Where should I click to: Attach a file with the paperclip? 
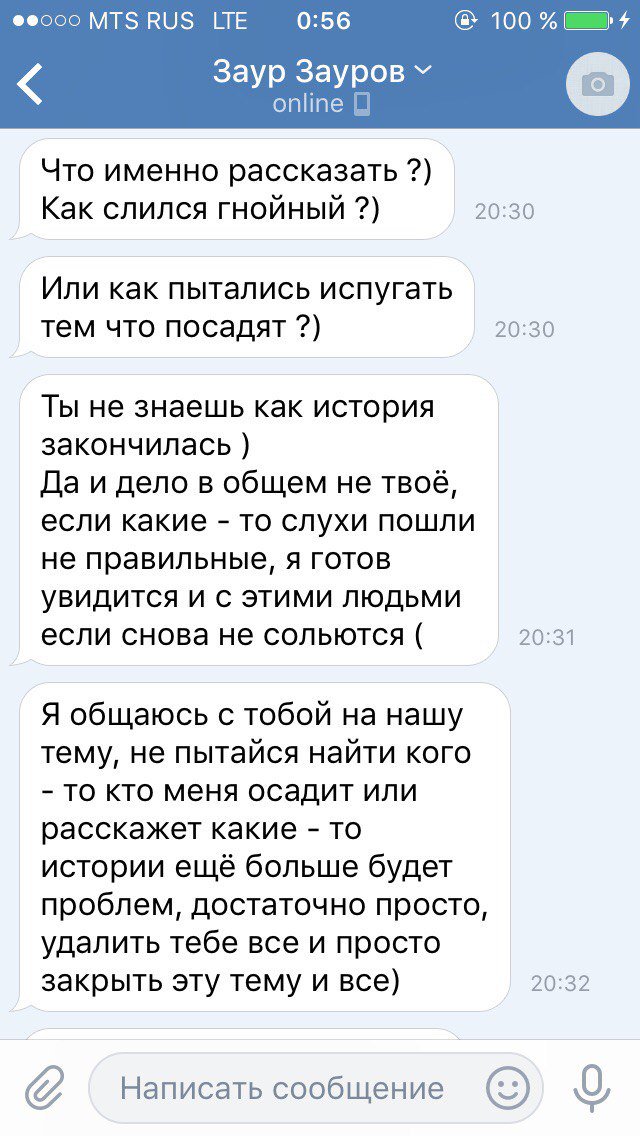[45, 1088]
